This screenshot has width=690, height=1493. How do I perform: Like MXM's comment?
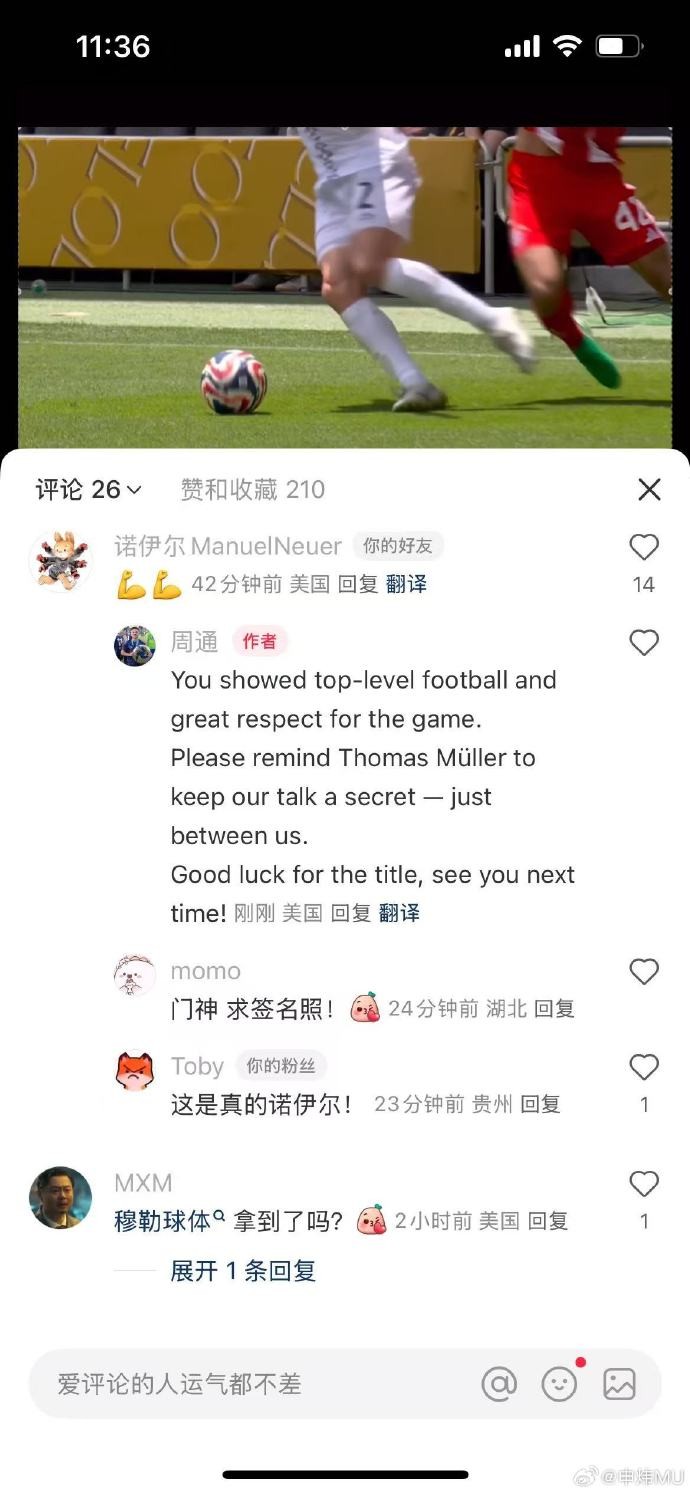pos(644,1185)
